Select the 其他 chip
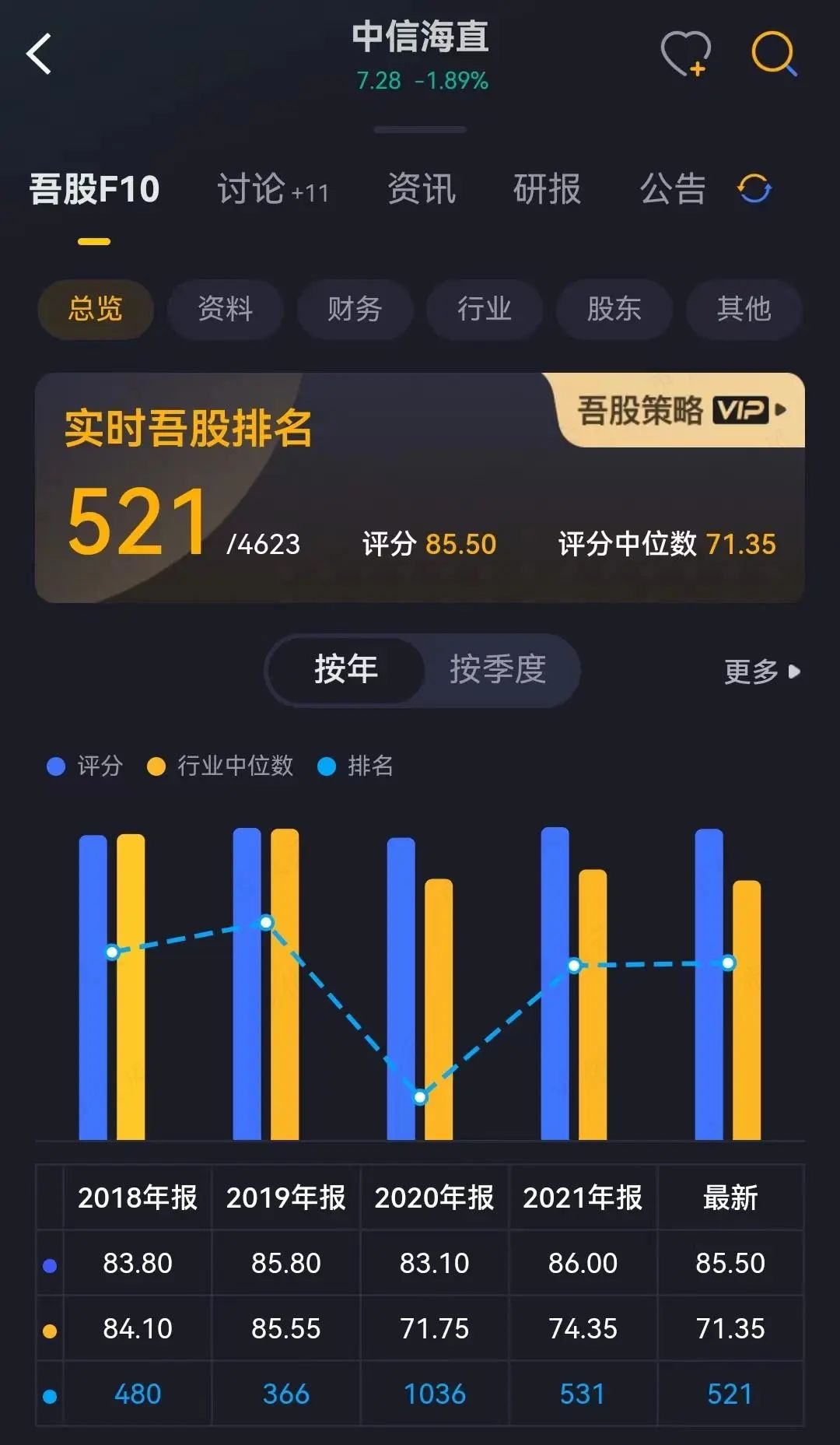840x1445 pixels. tap(744, 309)
